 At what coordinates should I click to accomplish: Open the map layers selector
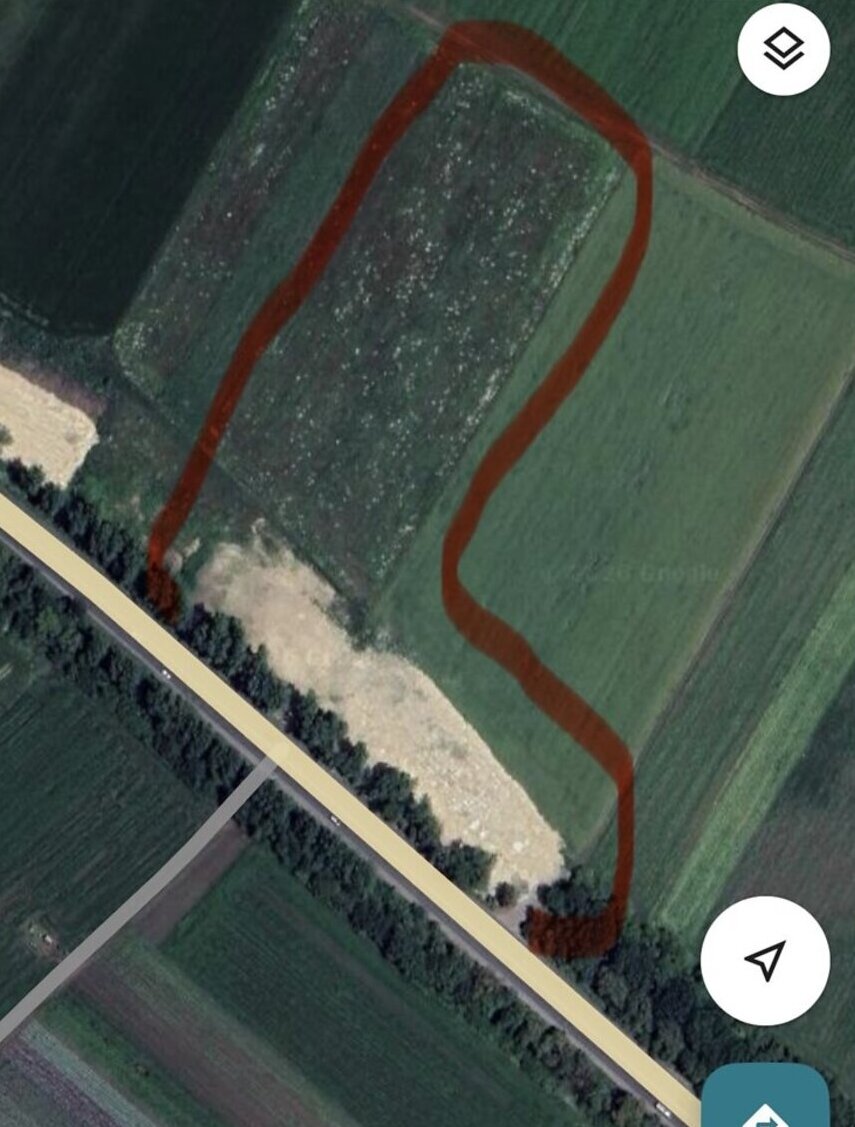point(783,49)
